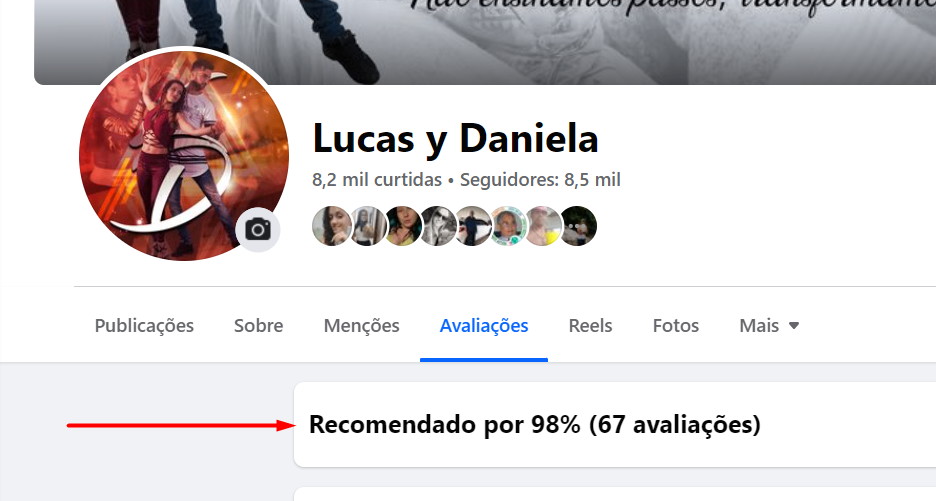Go to the Menções tab
The height and width of the screenshot is (501, 936).
pos(361,326)
